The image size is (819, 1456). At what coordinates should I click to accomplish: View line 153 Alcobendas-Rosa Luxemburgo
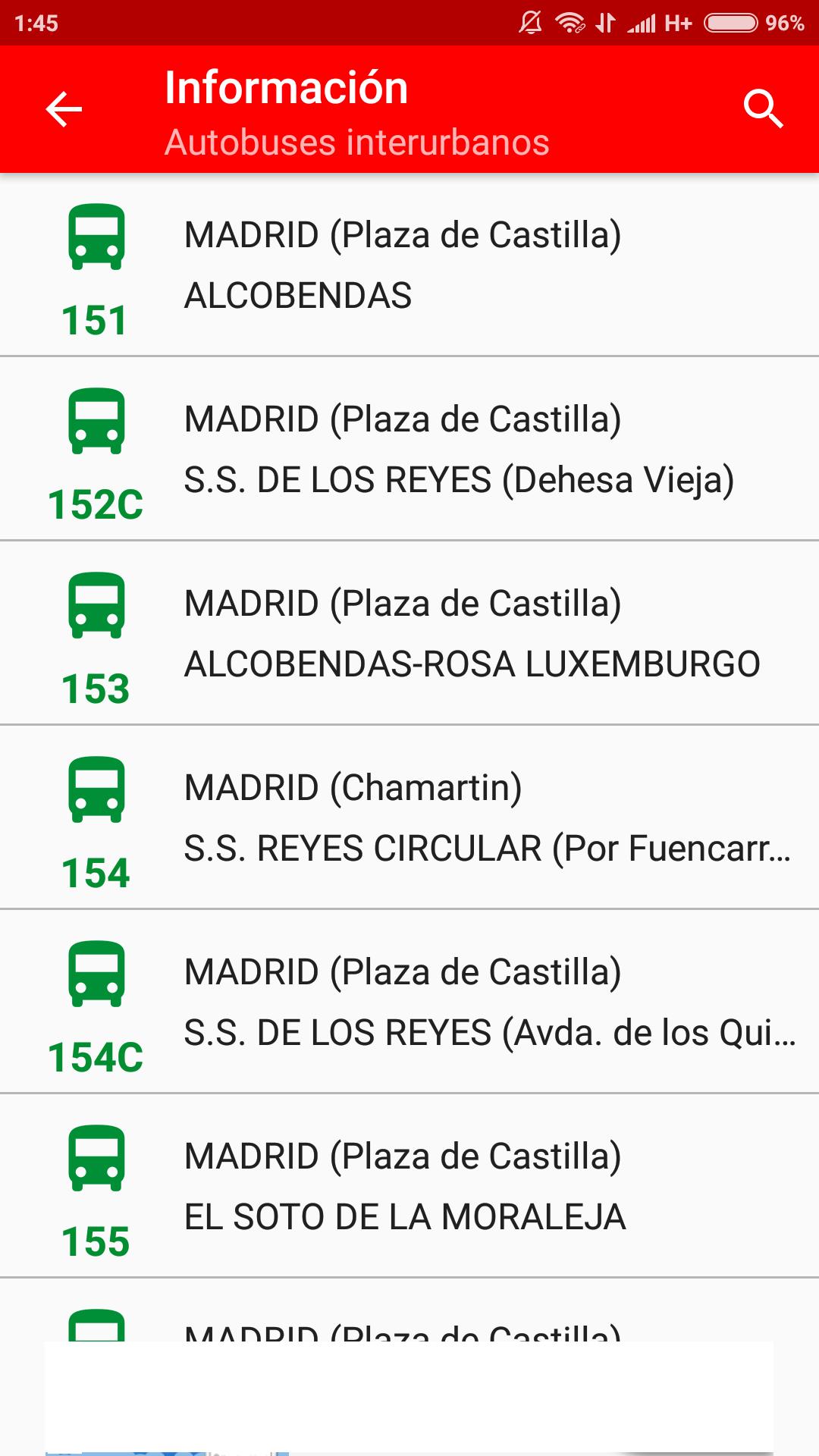409,633
